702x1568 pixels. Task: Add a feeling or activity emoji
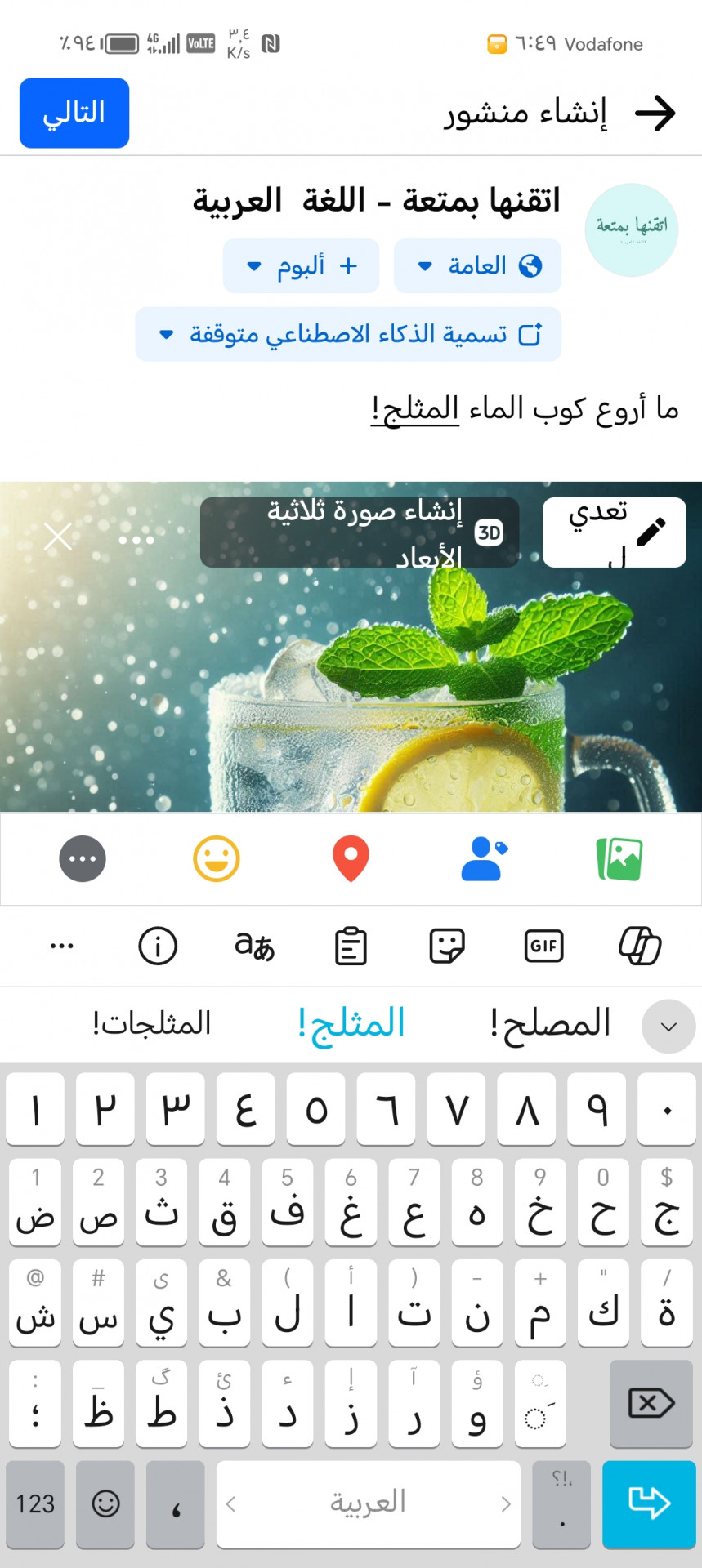click(217, 859)
